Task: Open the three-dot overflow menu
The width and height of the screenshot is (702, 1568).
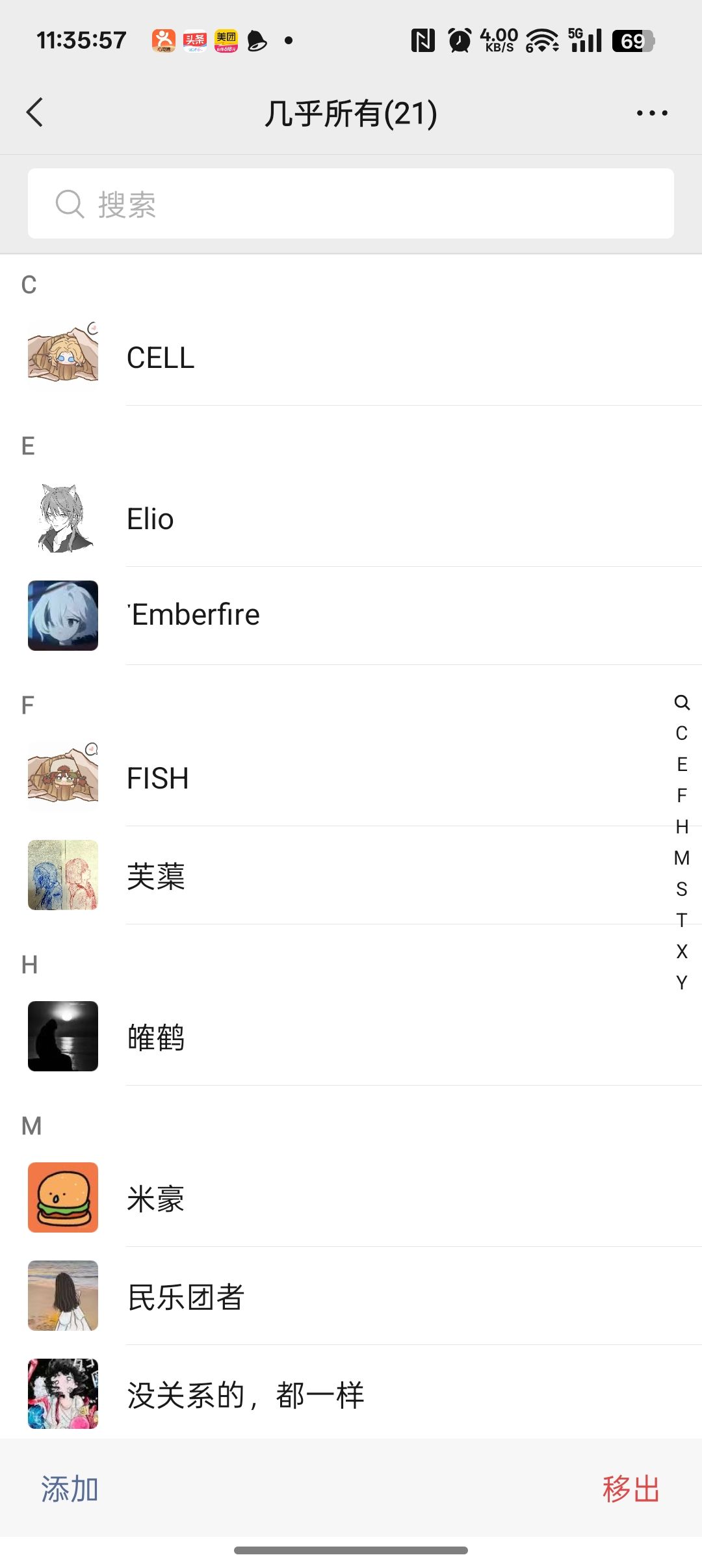Action: click(x=652, y=113)
